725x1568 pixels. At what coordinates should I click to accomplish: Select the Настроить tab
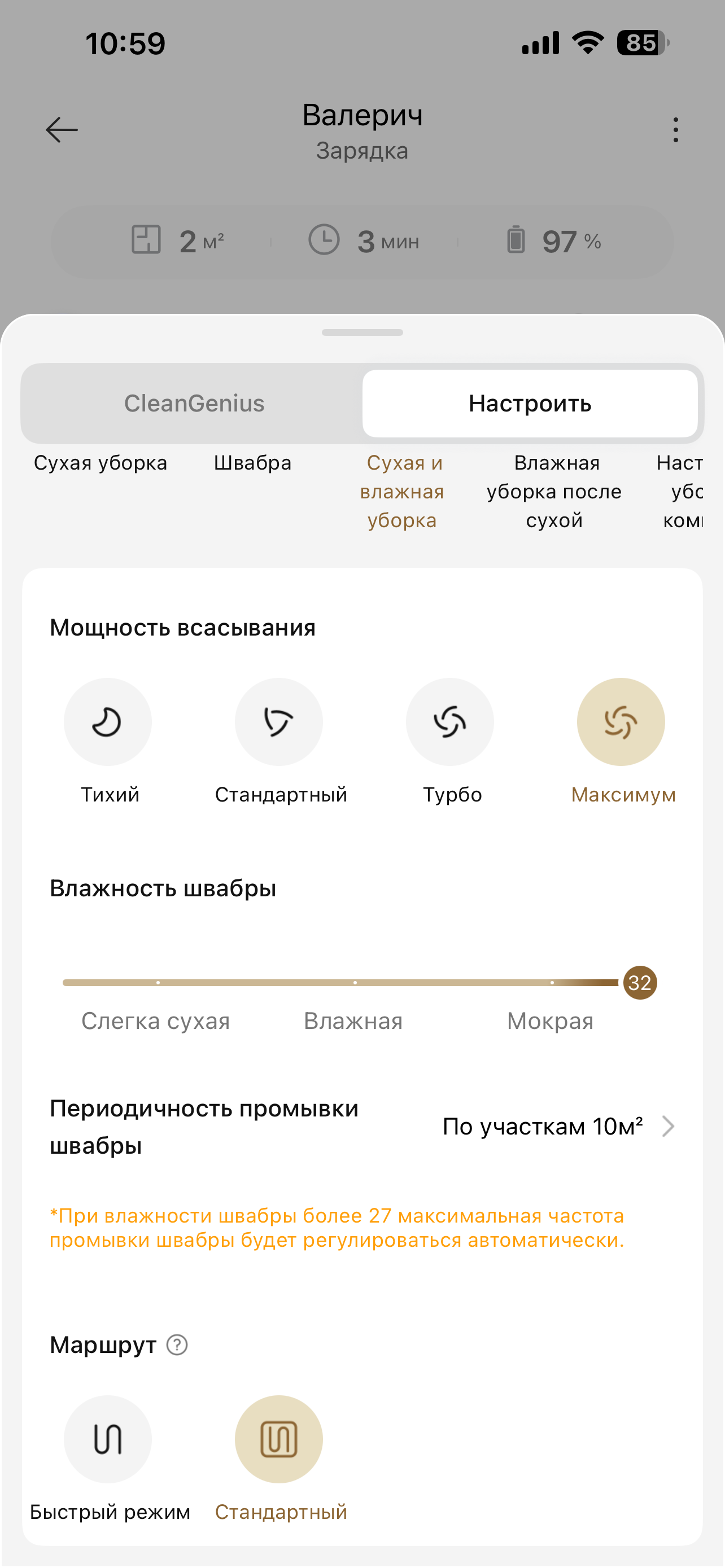(530, 404)
